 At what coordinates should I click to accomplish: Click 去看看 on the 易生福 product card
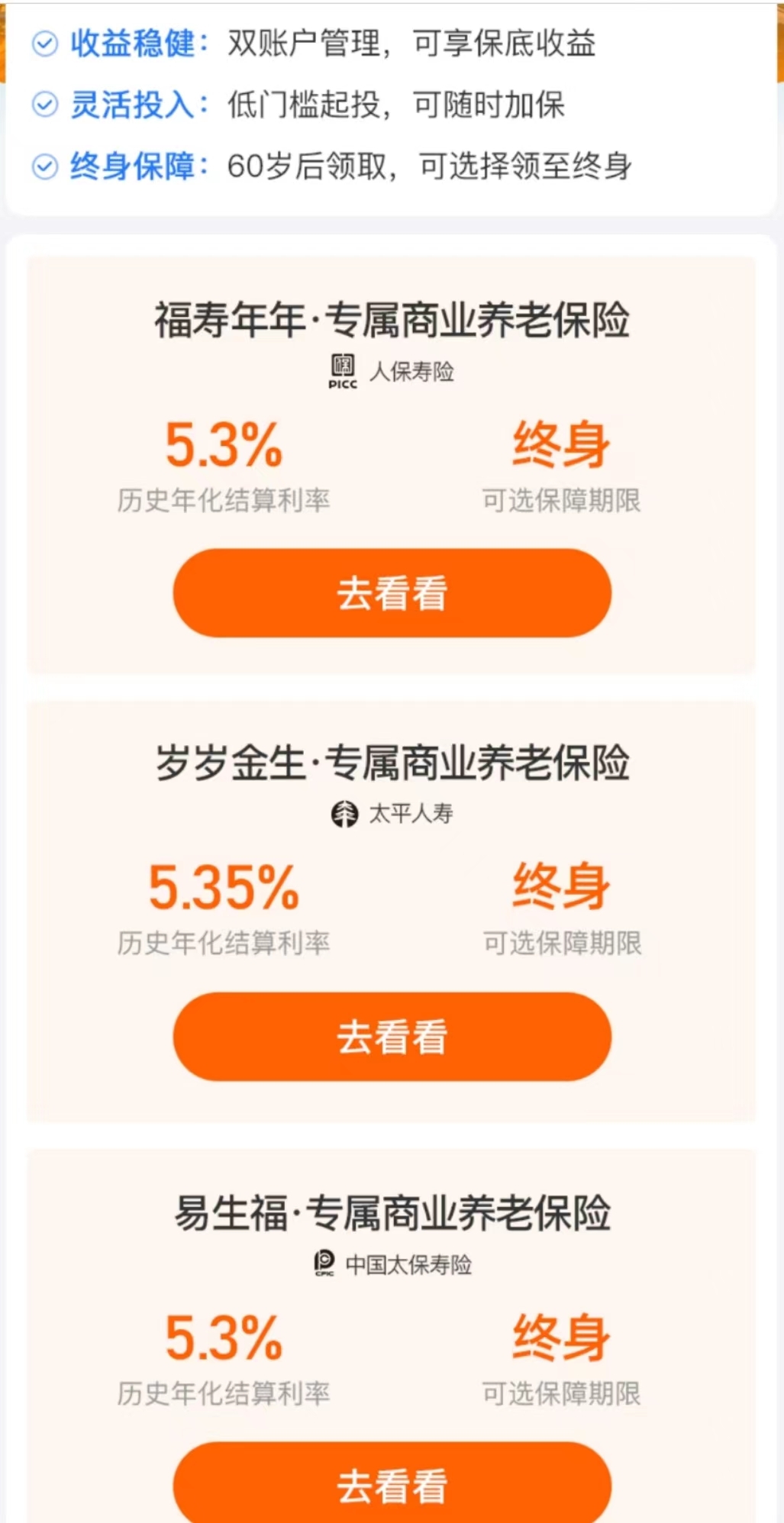point(392,1484)
